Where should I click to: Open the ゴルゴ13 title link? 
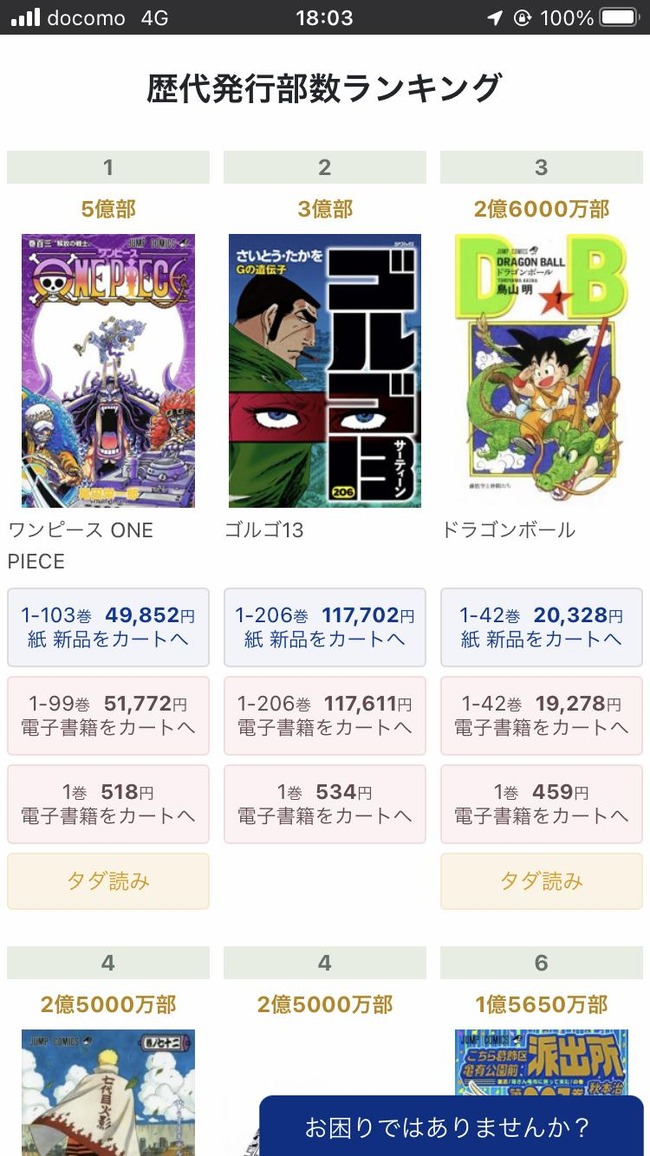[x=265, y=530]
